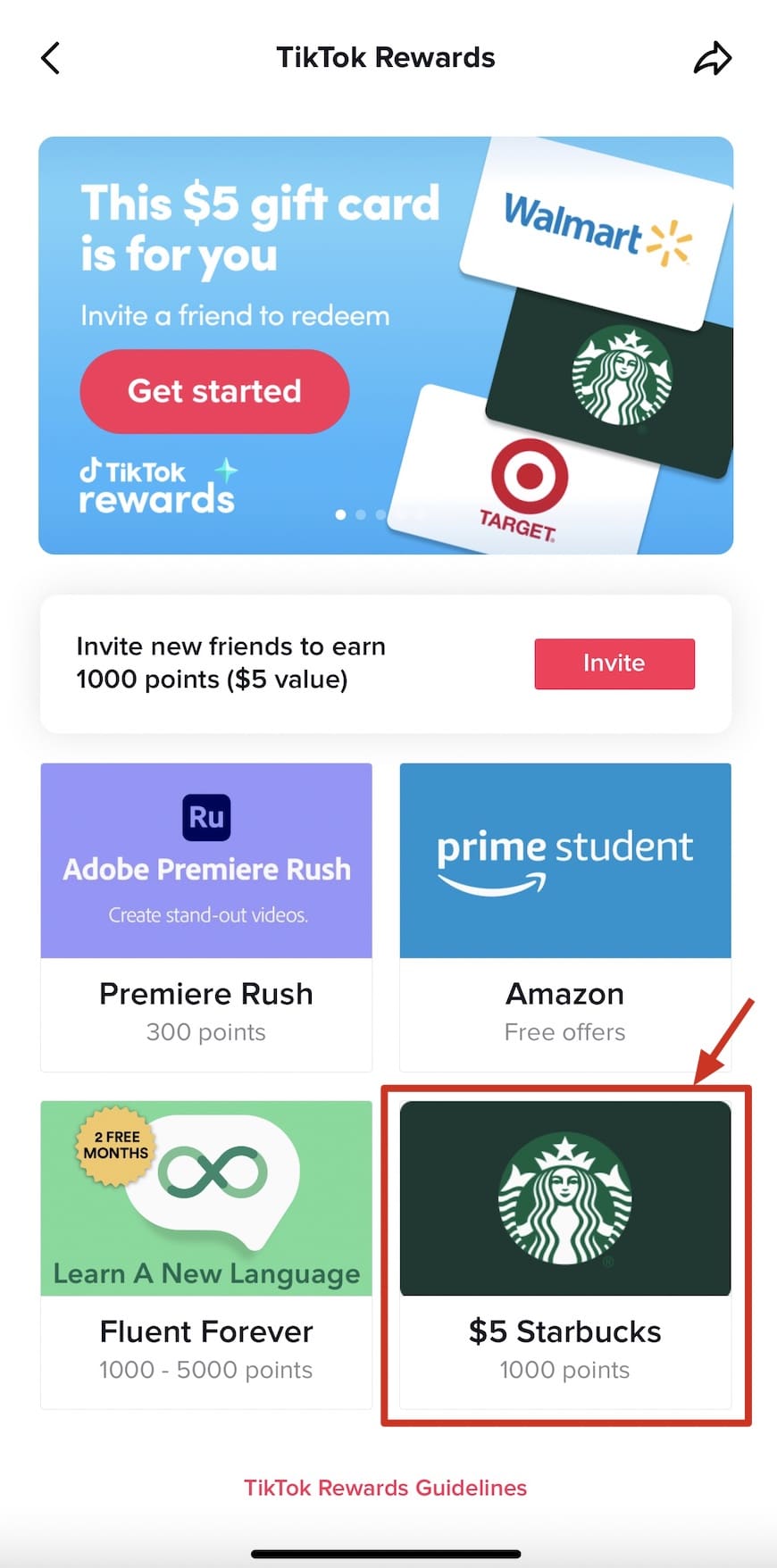
Task: Tap Get started on the gift card banner
Action: tap(214, 391)
